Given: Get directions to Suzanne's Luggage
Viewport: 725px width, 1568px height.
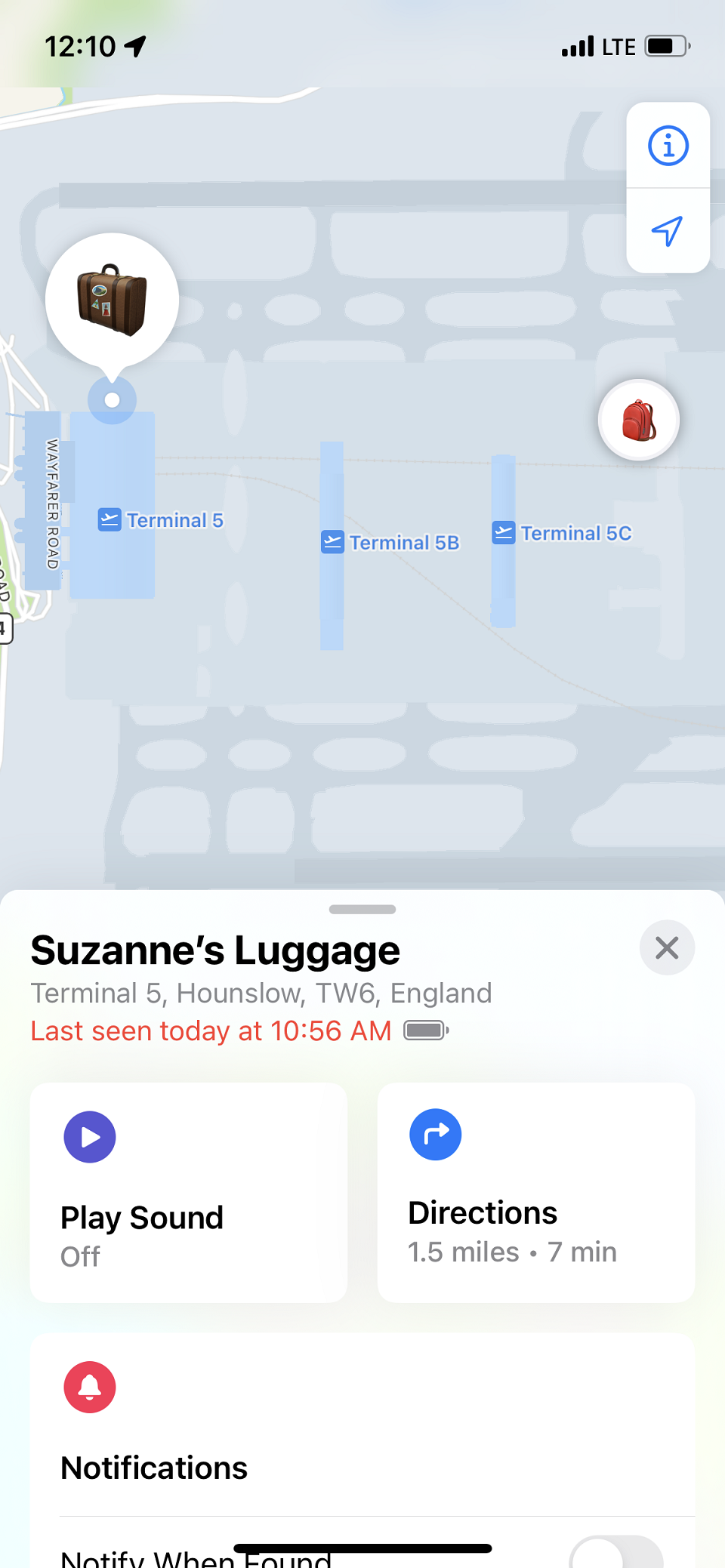Looking at the screenshot, I should tap(535, 1191).
